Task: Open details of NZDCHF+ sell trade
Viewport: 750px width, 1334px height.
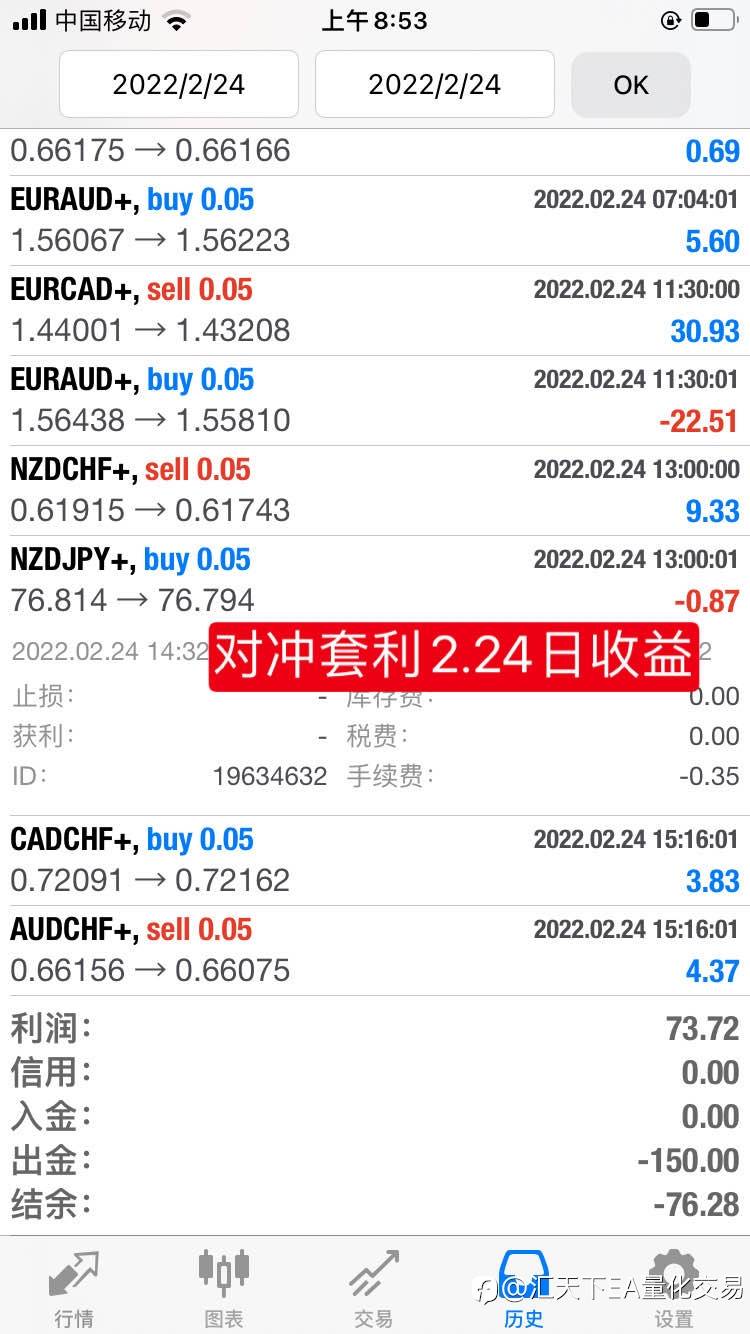Action: coord(375,491)
